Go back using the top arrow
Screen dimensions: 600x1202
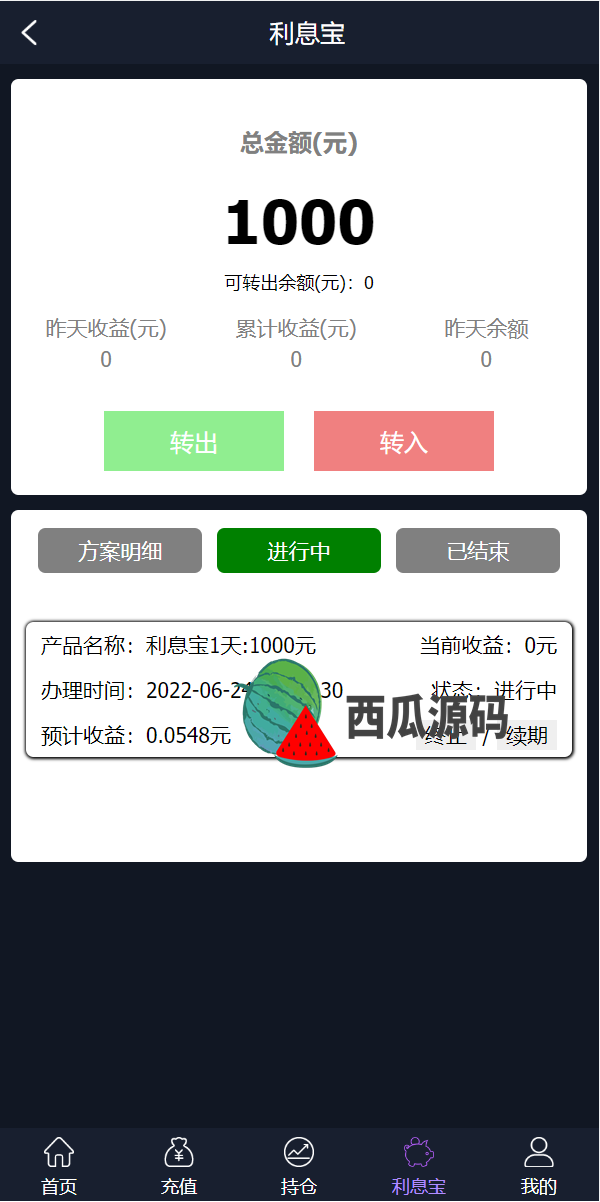[29, 33]
